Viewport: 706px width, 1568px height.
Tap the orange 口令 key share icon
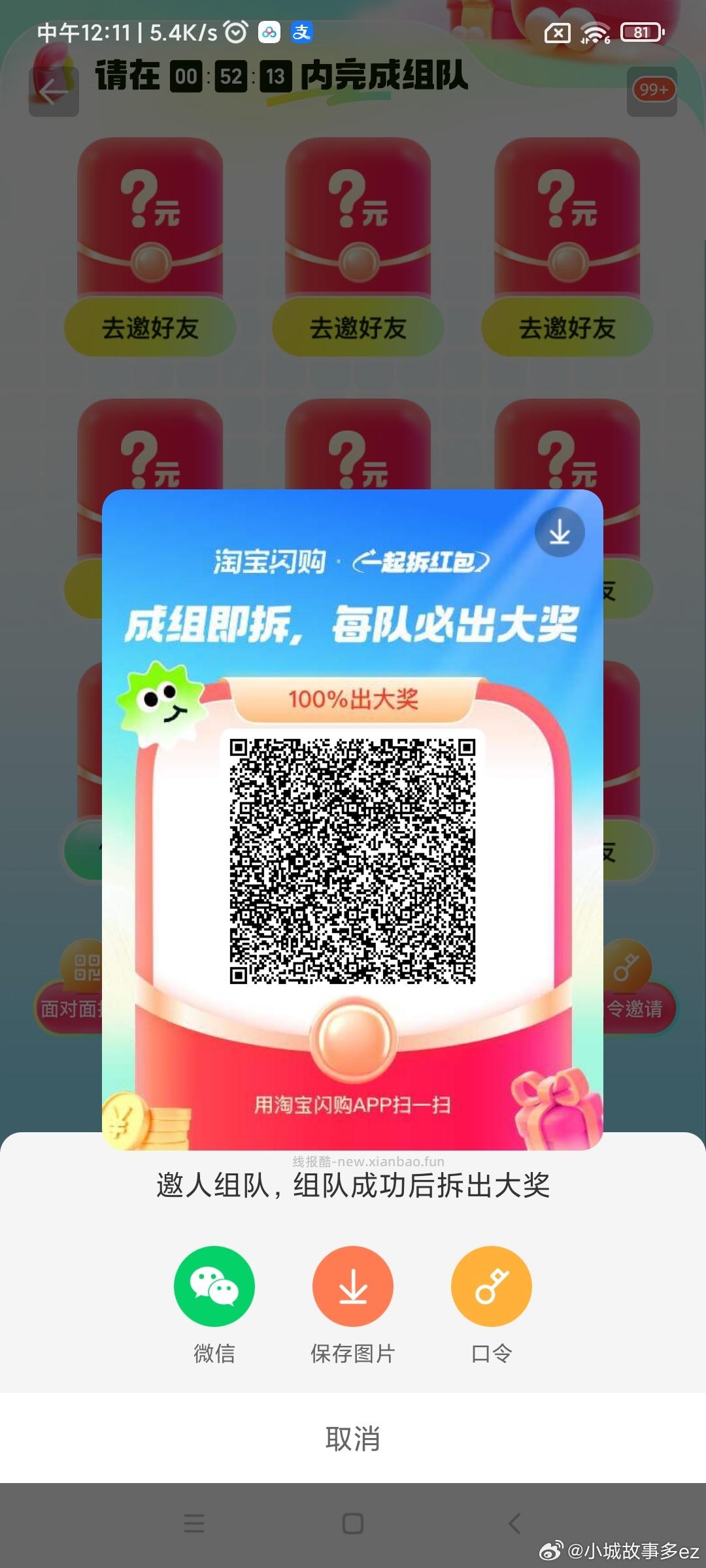[x=492, y=1285]
